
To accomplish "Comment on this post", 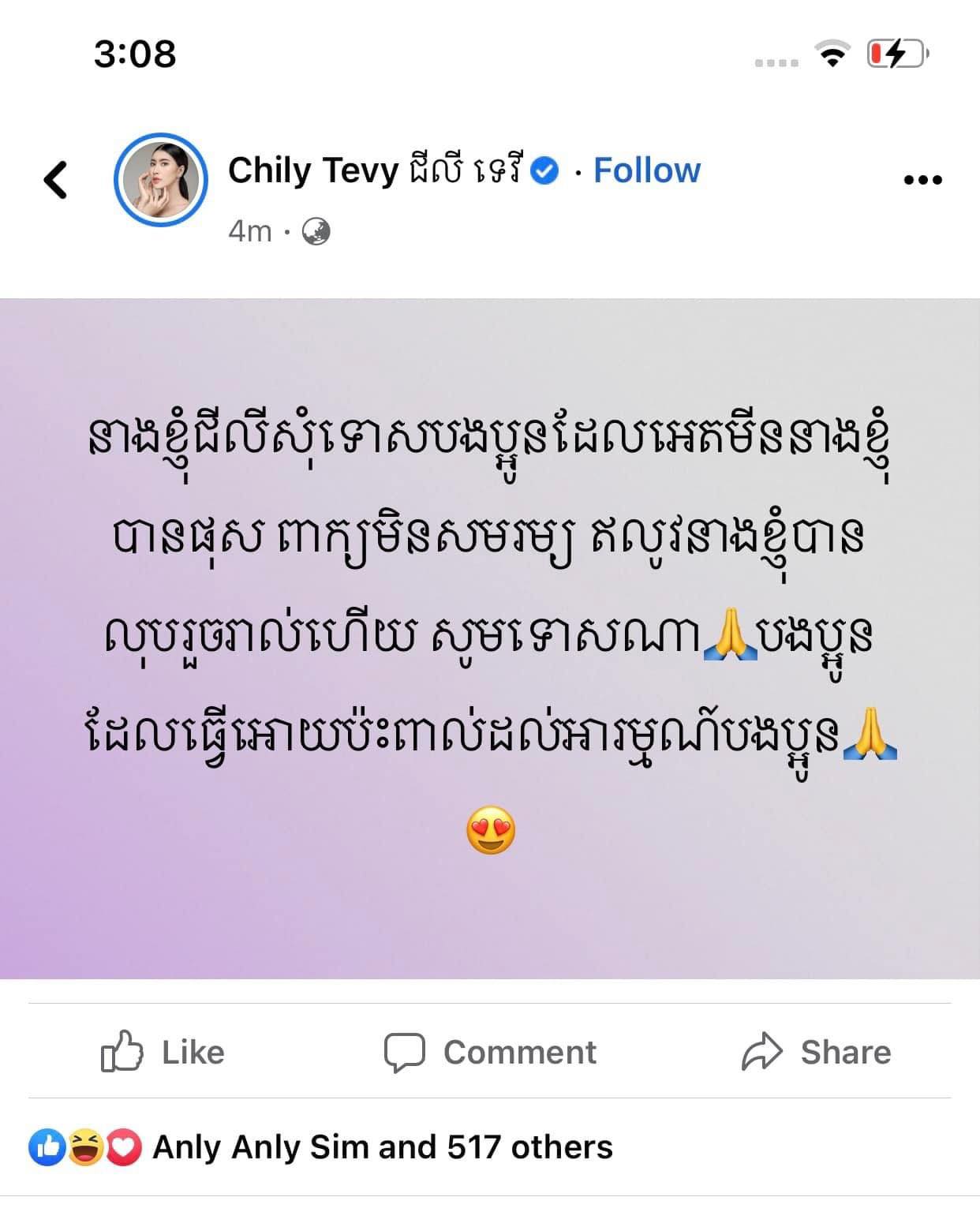I will [490, 1052].
